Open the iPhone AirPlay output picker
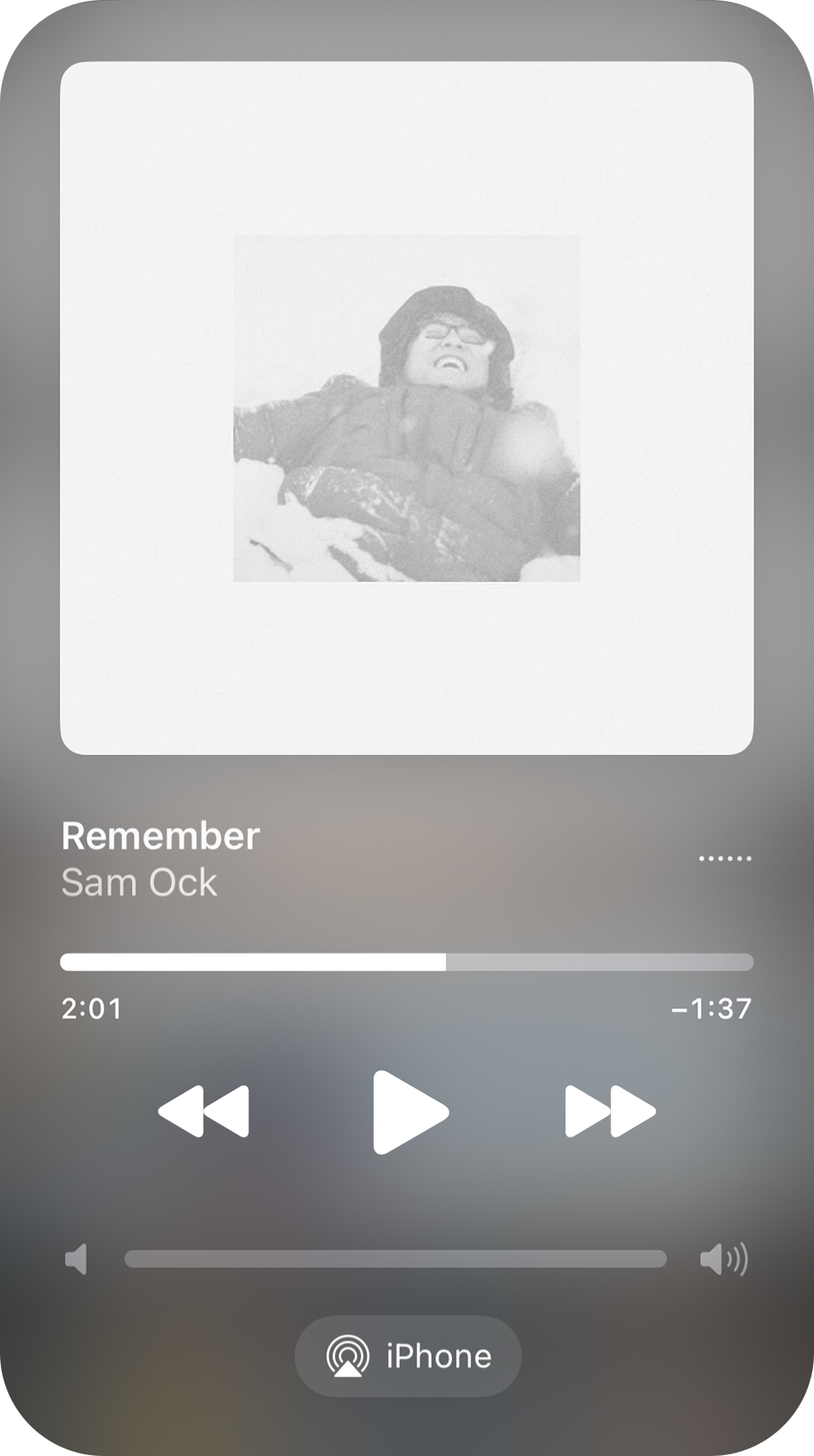 407,1356
